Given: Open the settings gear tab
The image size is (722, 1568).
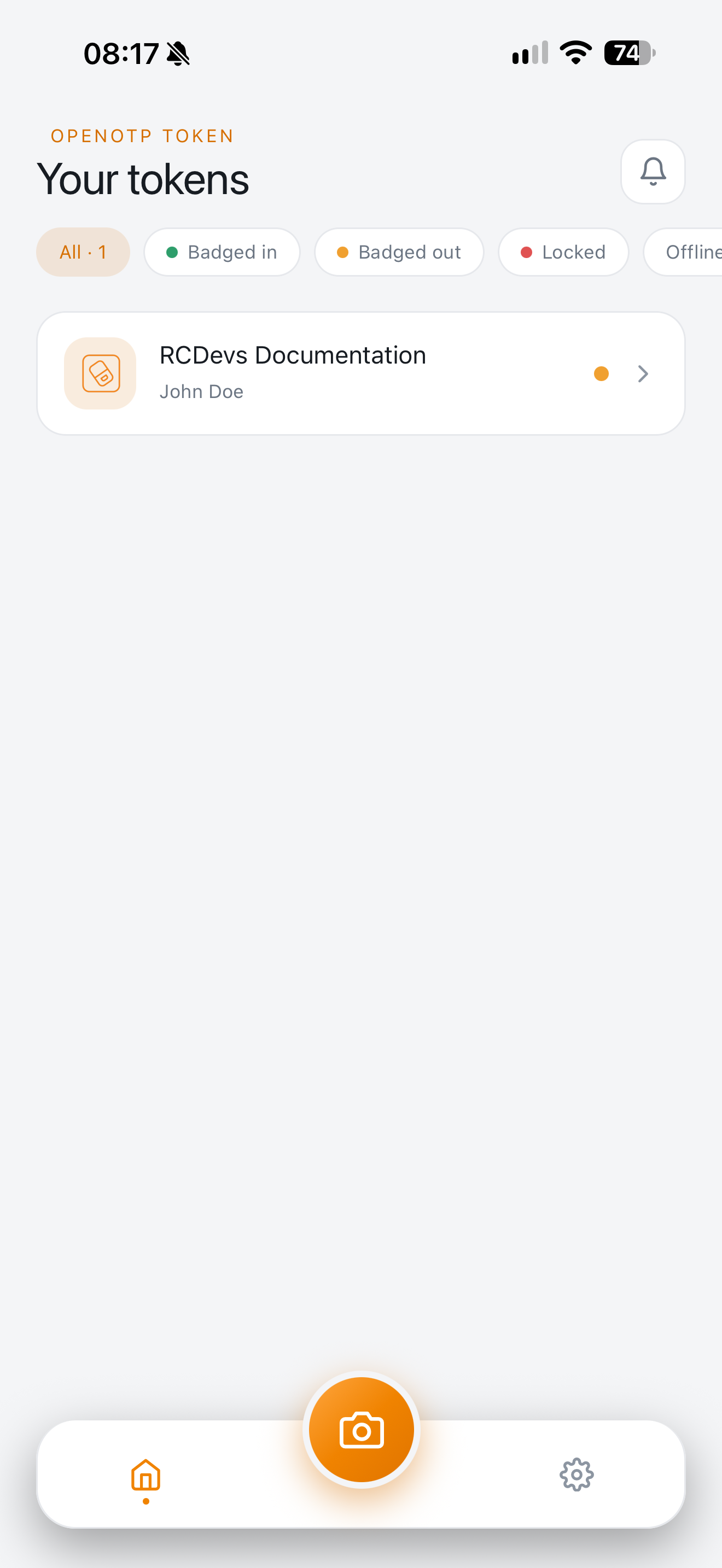Looking at the screenshot, I should (577, 1475).
